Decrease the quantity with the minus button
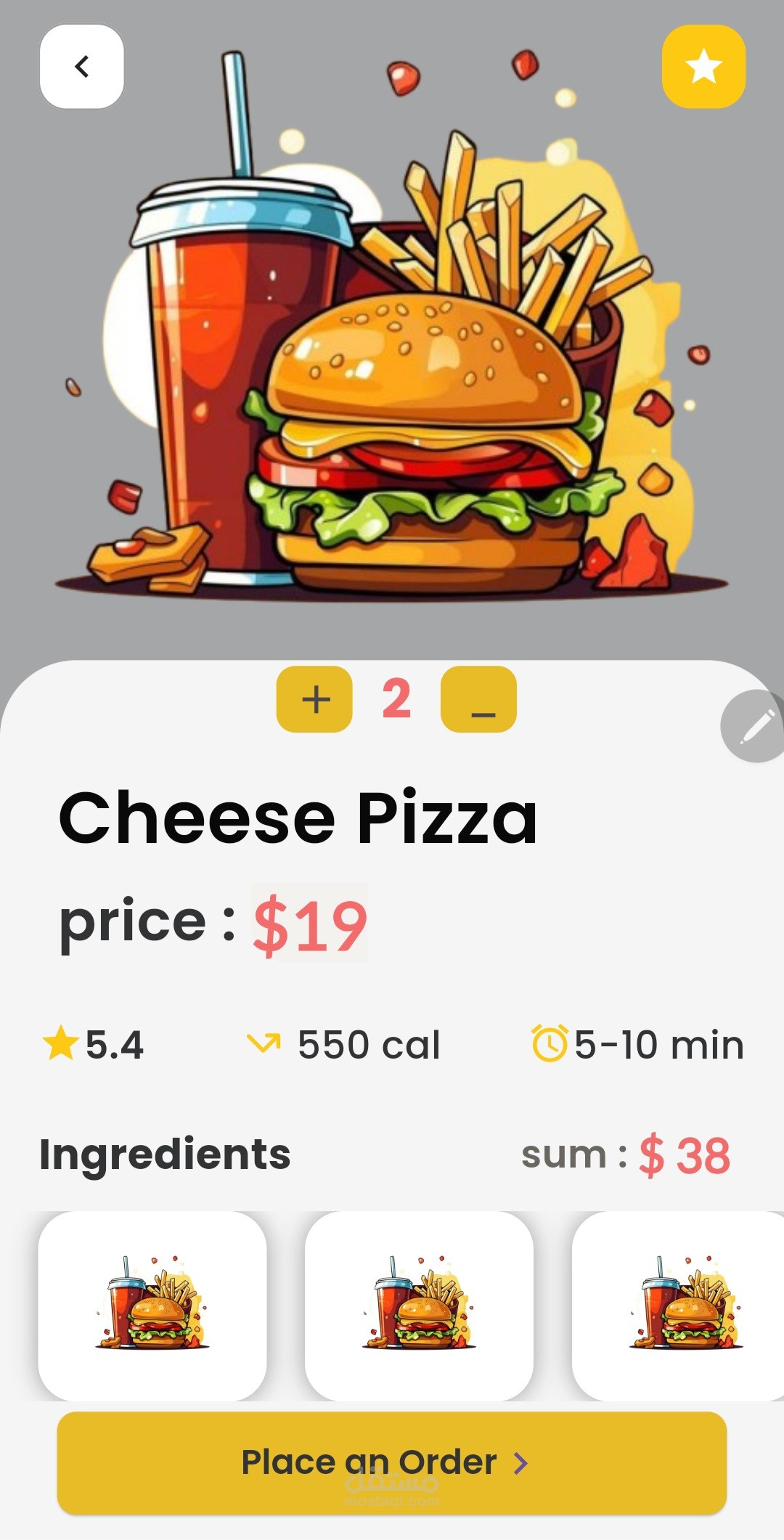This screenshot has height=1540, width=784. (479, 699)
